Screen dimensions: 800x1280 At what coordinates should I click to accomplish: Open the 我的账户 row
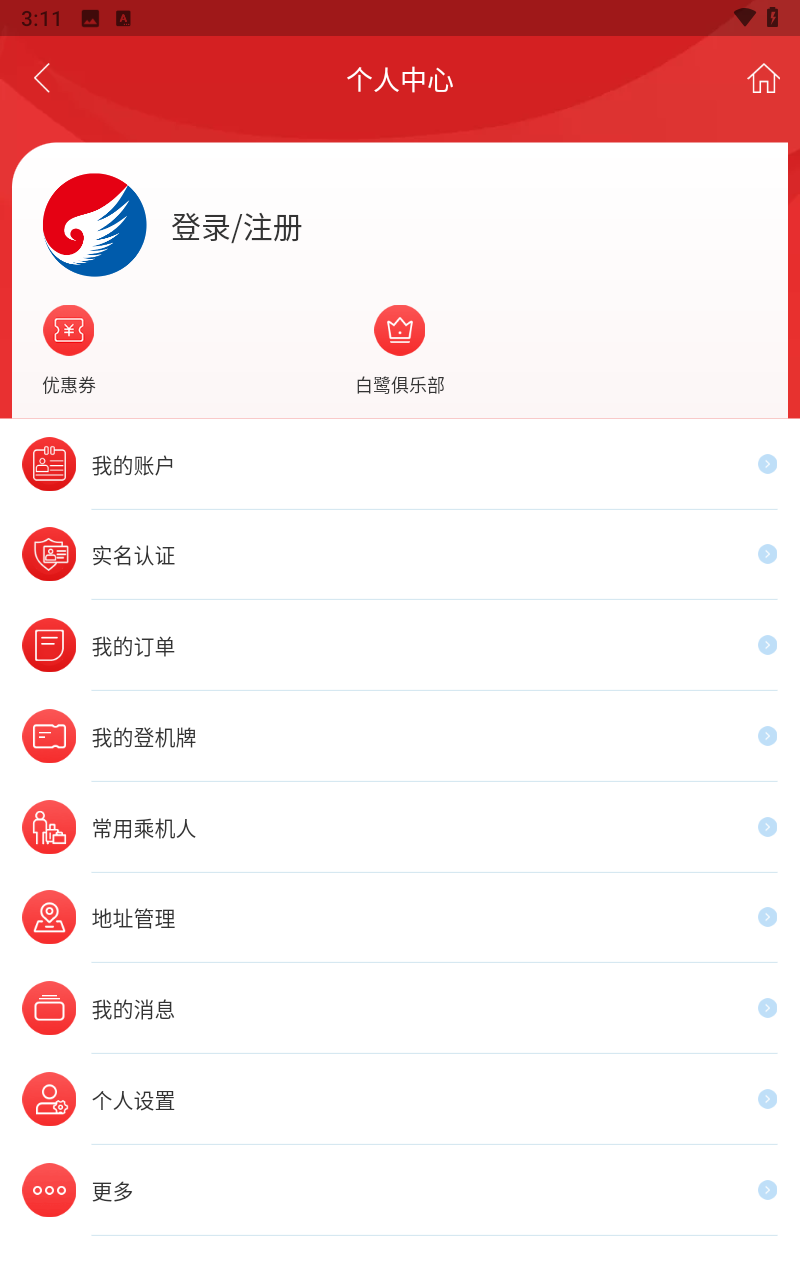click(400, 464)
